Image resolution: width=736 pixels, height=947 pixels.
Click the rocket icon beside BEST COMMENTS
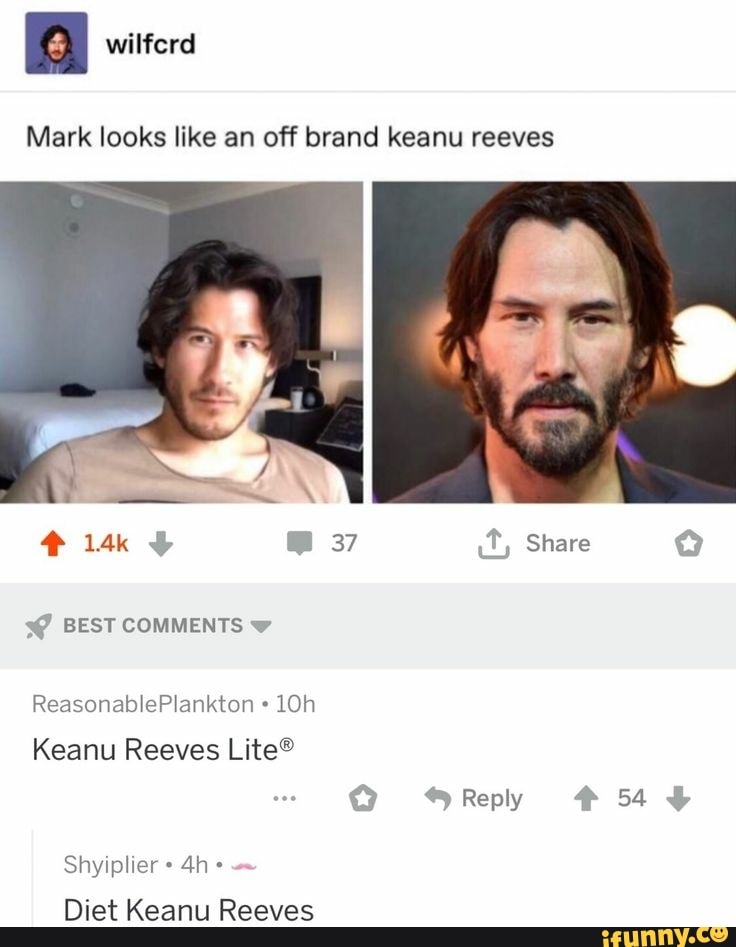(37, 625)
